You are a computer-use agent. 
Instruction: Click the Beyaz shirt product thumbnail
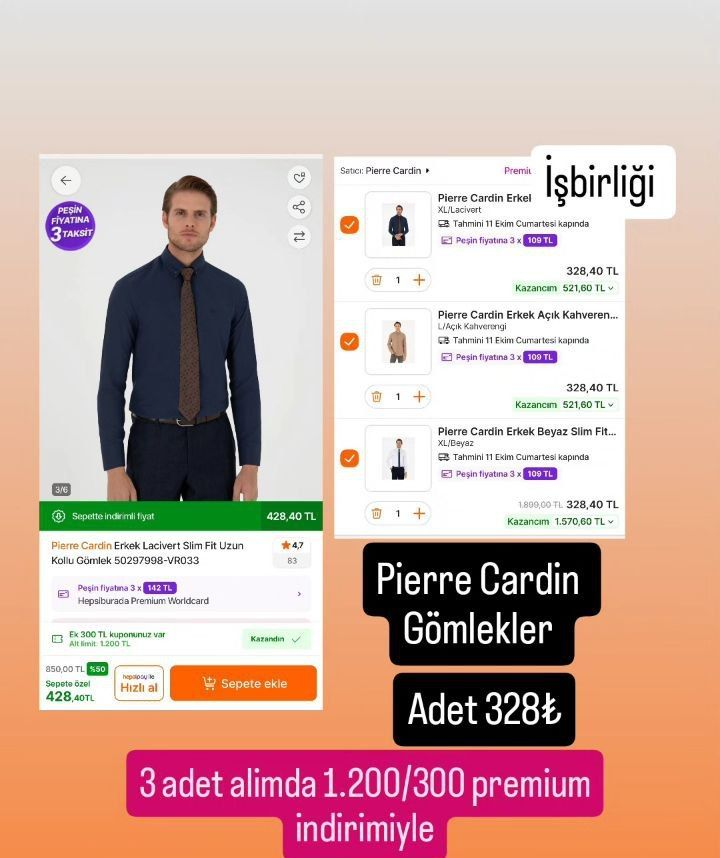tap(398, 457)
